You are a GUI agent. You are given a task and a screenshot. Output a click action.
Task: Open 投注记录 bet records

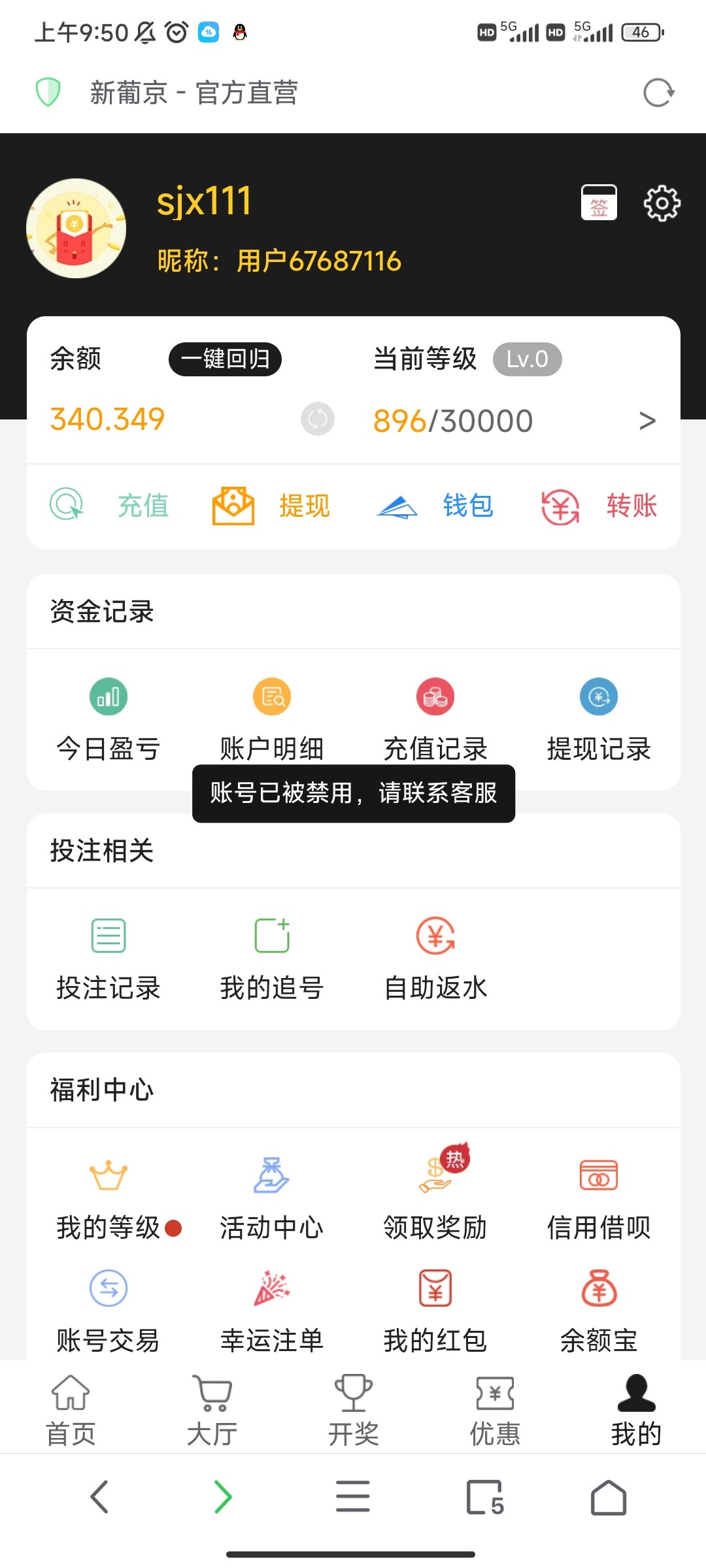(109, 958)
